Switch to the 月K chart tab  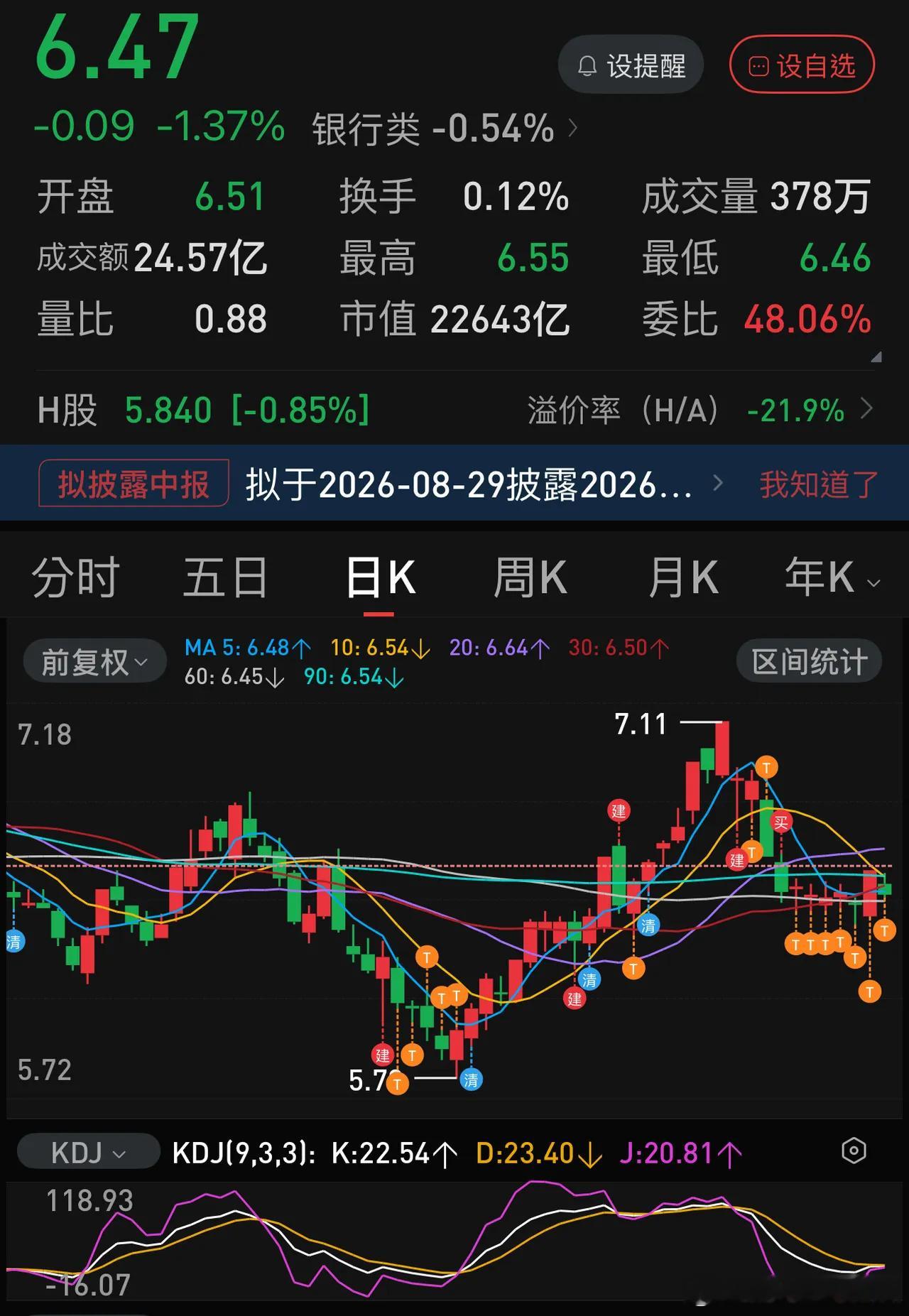(683, 577)
